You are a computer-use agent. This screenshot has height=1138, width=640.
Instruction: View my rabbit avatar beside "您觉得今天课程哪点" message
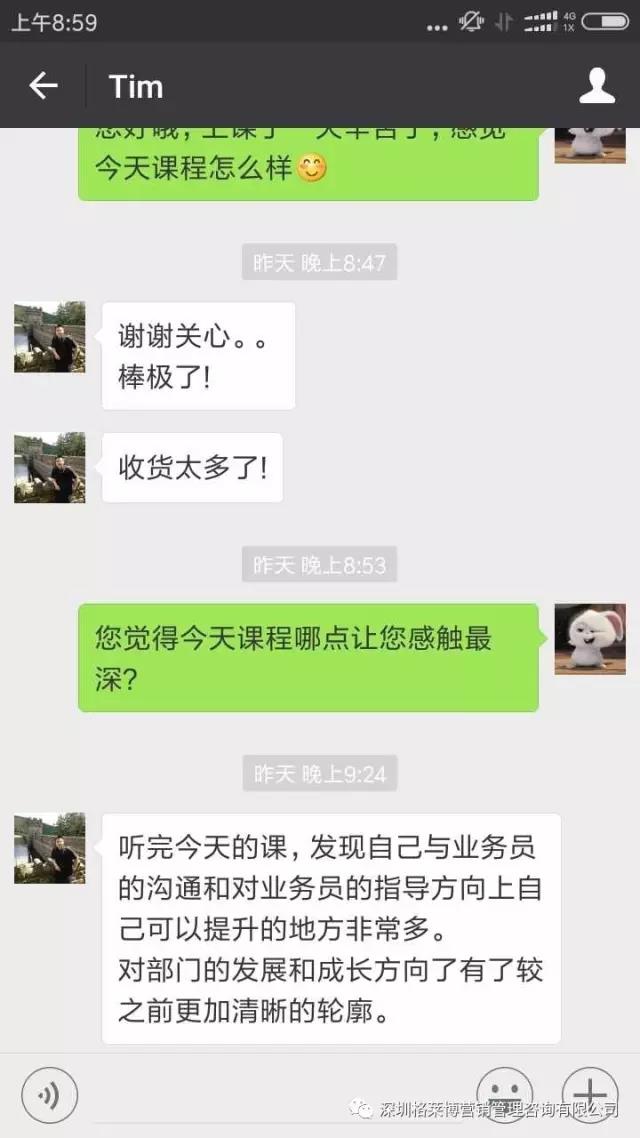tap(590, 639)
